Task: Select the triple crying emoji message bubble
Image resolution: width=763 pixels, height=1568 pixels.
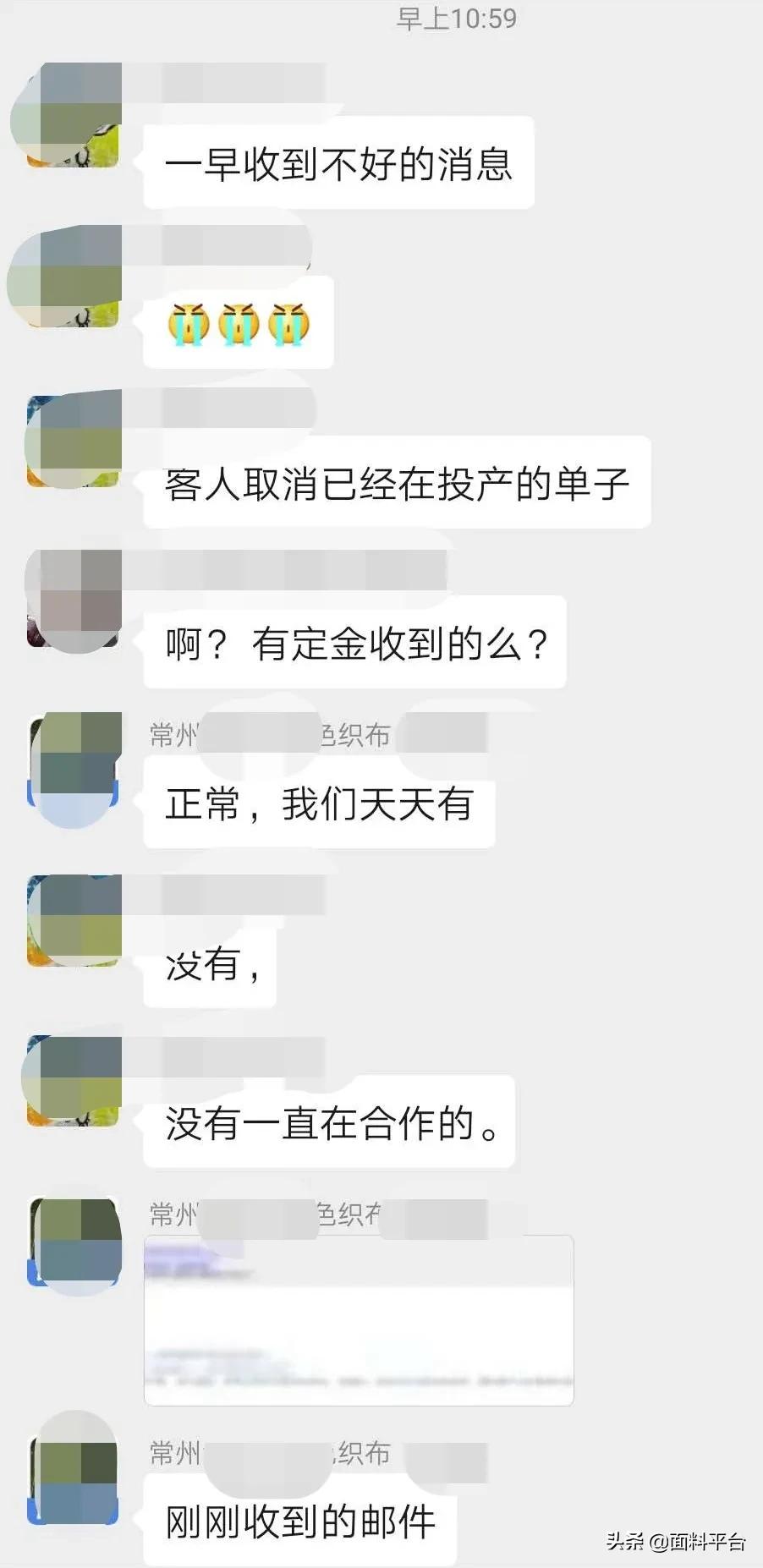Action: (x=239, y=326)
